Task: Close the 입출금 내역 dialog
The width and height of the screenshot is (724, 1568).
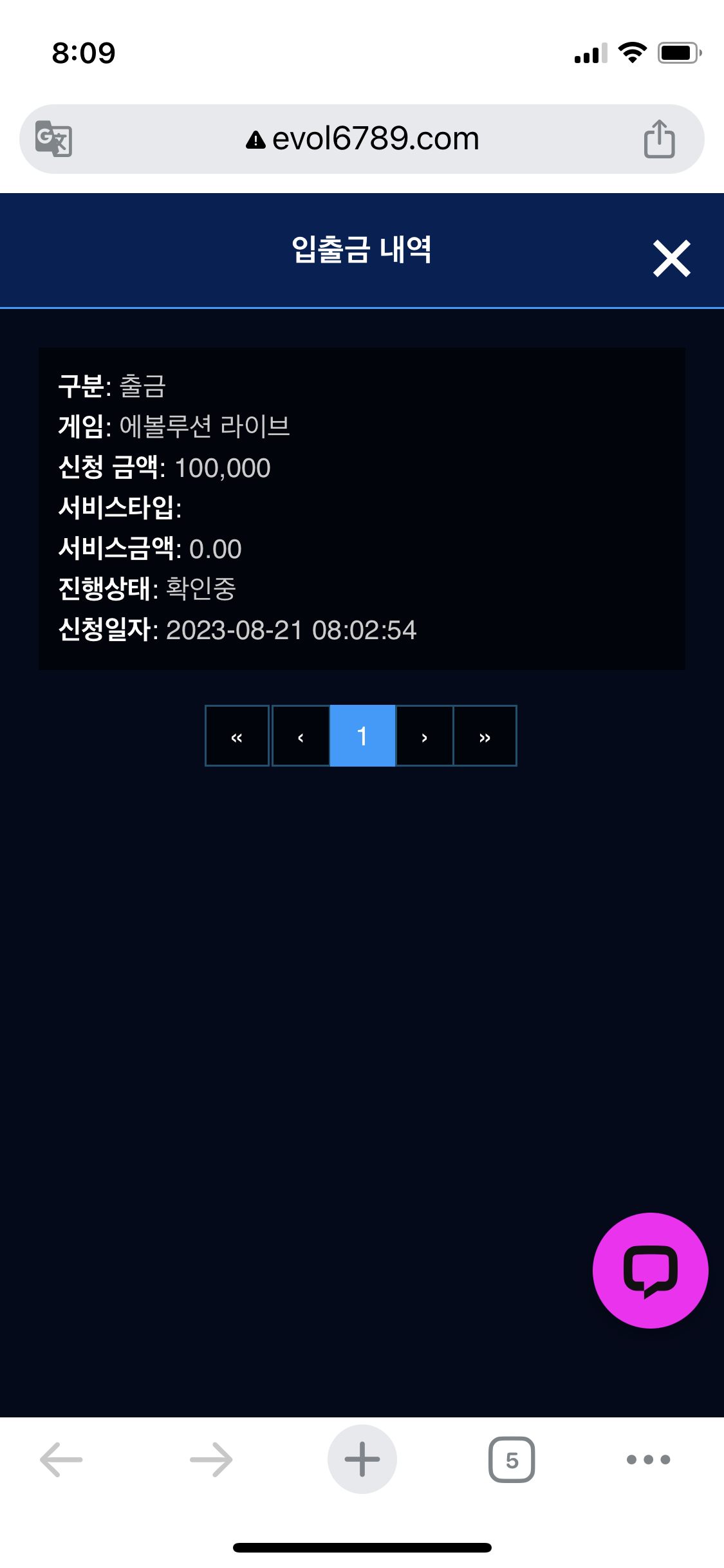Action: 671,258
